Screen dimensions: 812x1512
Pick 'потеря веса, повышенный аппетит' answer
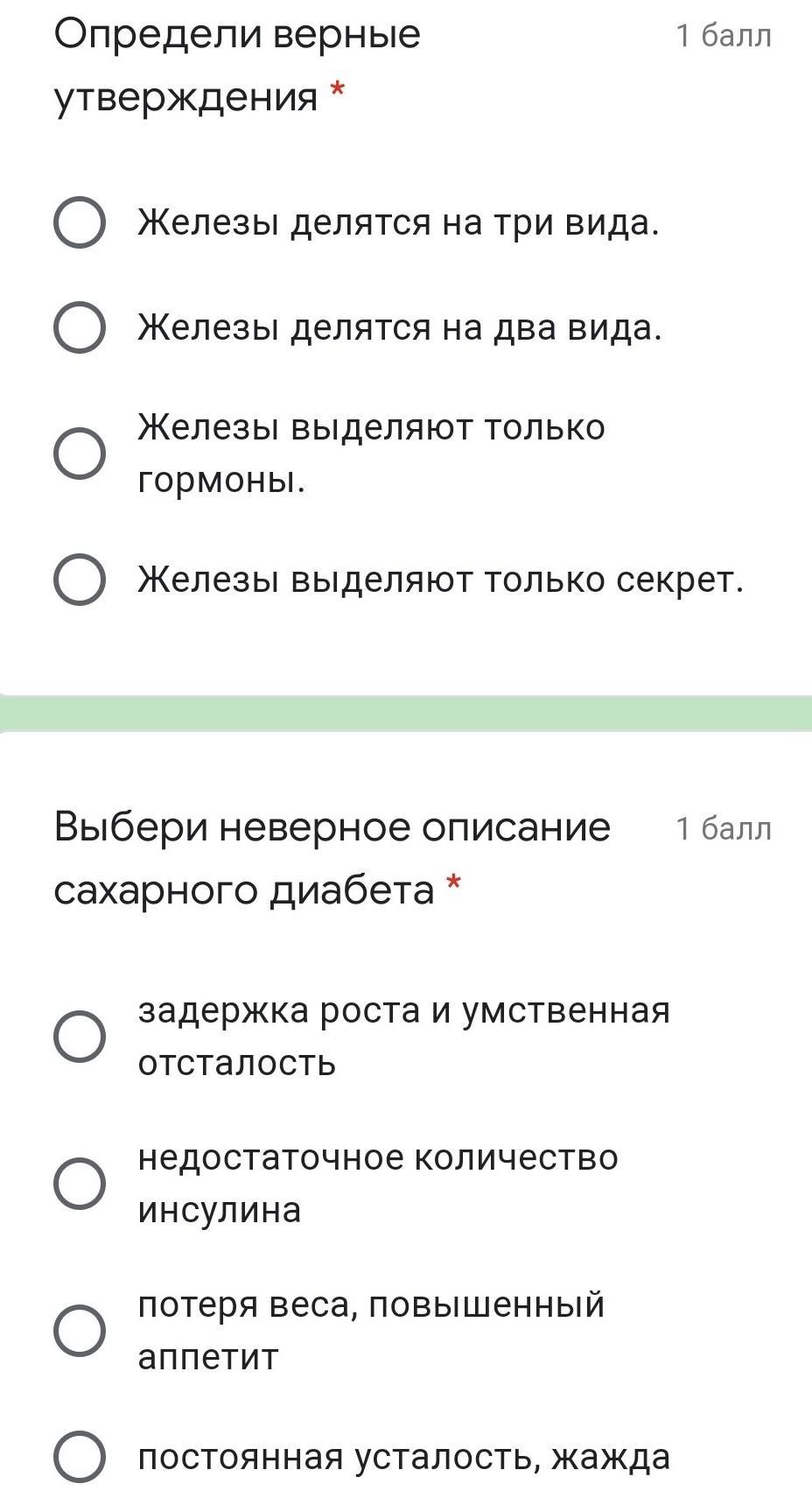80,1331
